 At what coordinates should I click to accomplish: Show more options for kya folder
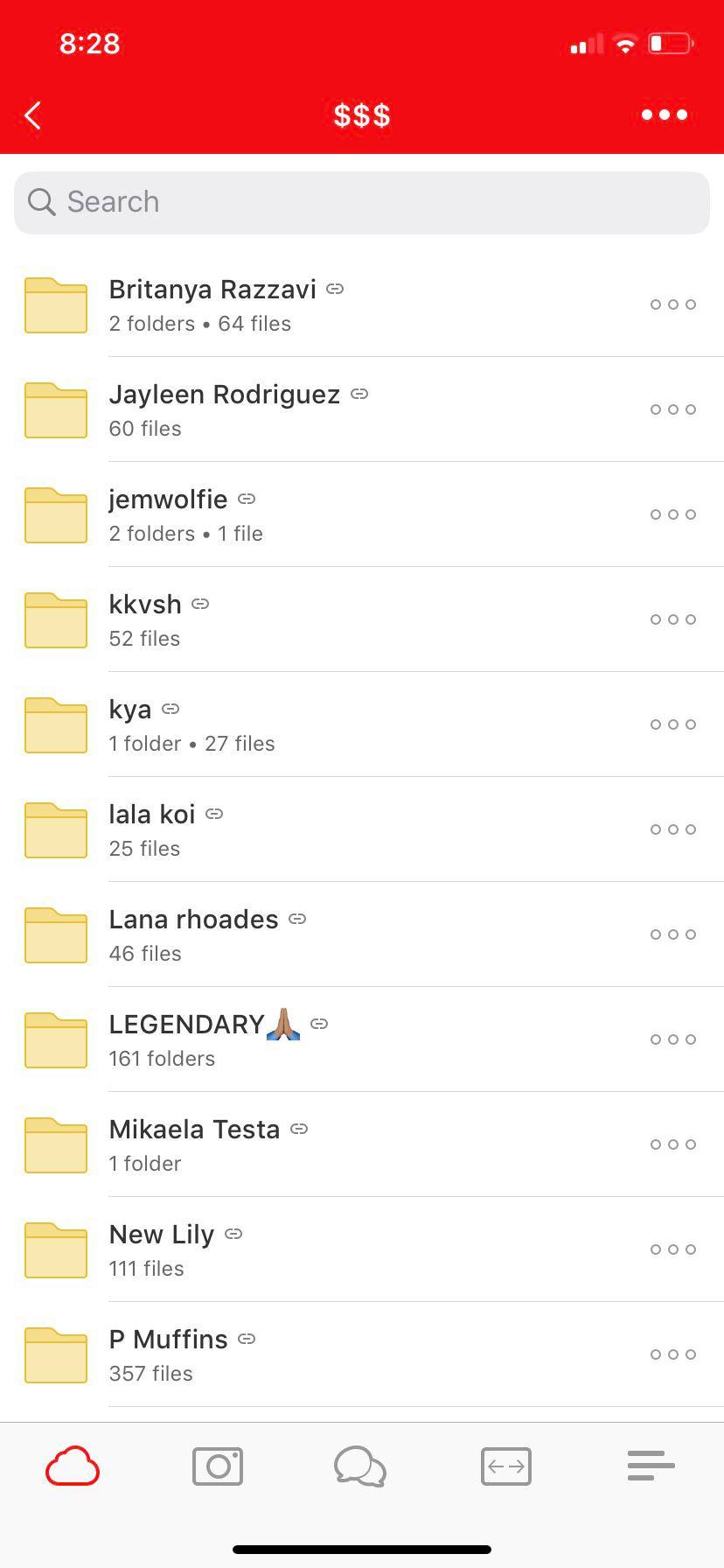(672, 724)
